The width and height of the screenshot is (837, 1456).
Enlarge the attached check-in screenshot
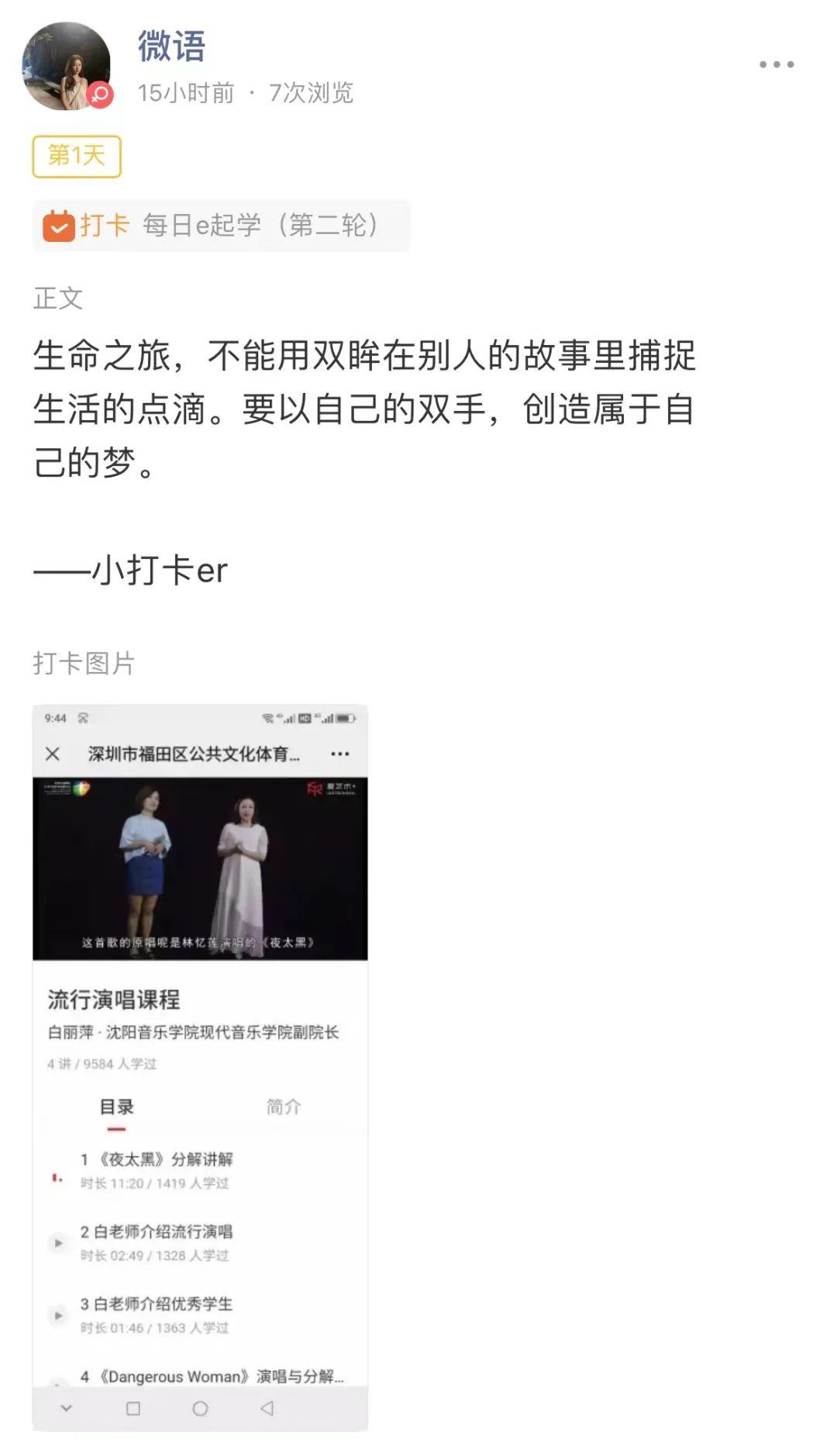pyautogui.click(x=200, y=1067)
